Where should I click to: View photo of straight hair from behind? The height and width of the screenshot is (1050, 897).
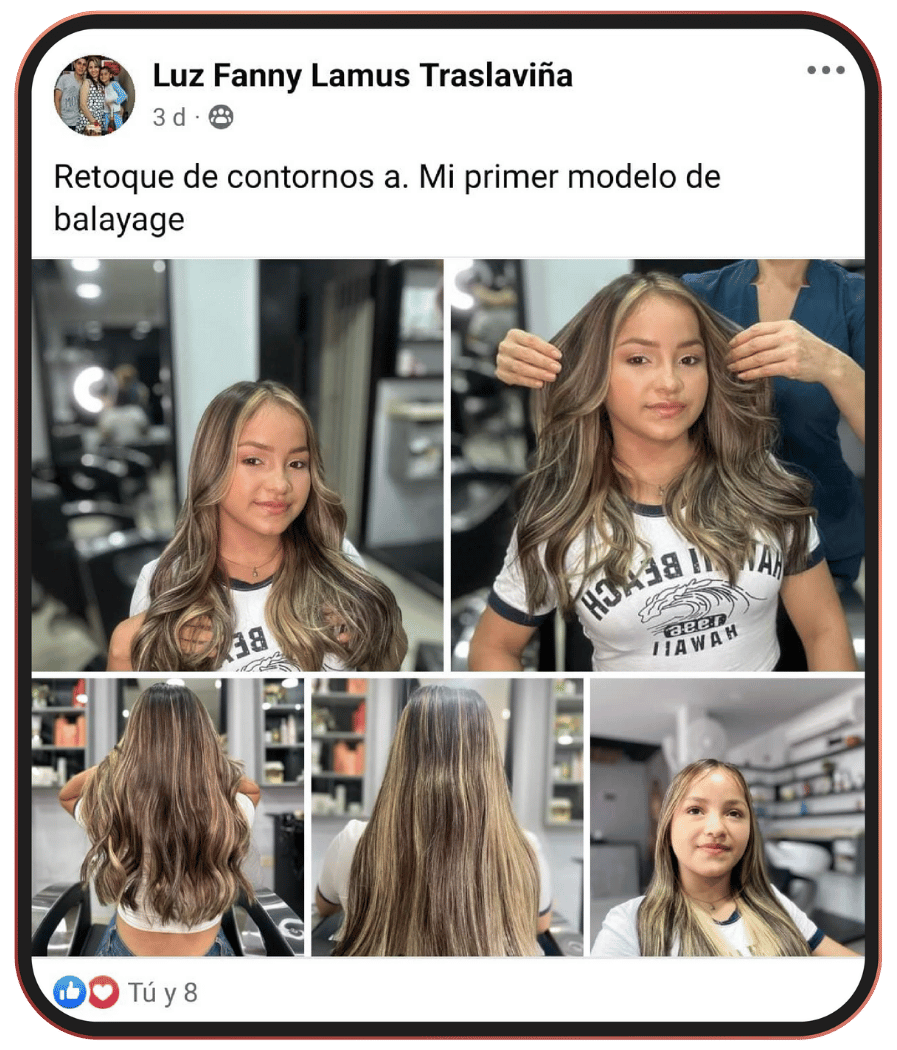tap(447, 817)
